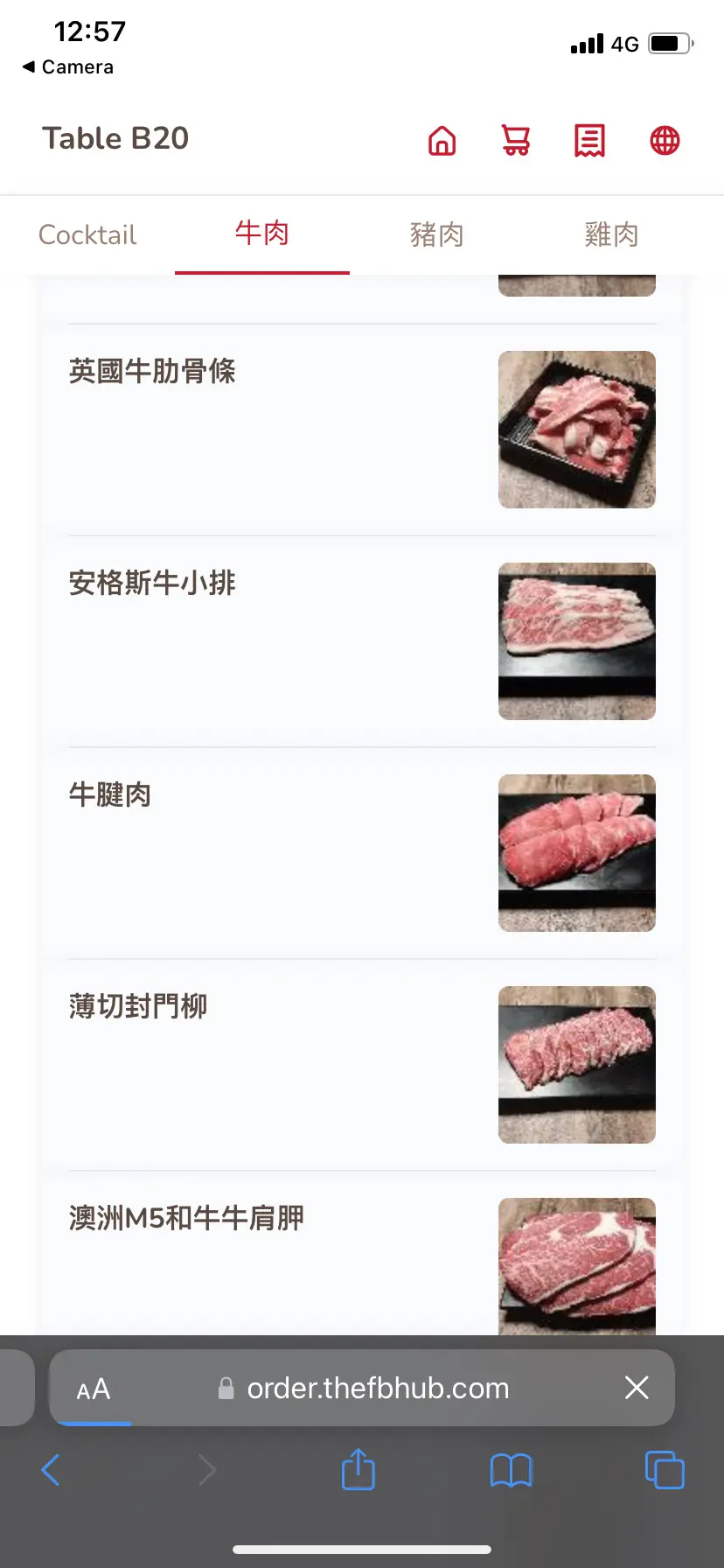Open the AA reader settings
The width and height of the screenshot is (724, 1568).
94,1389
